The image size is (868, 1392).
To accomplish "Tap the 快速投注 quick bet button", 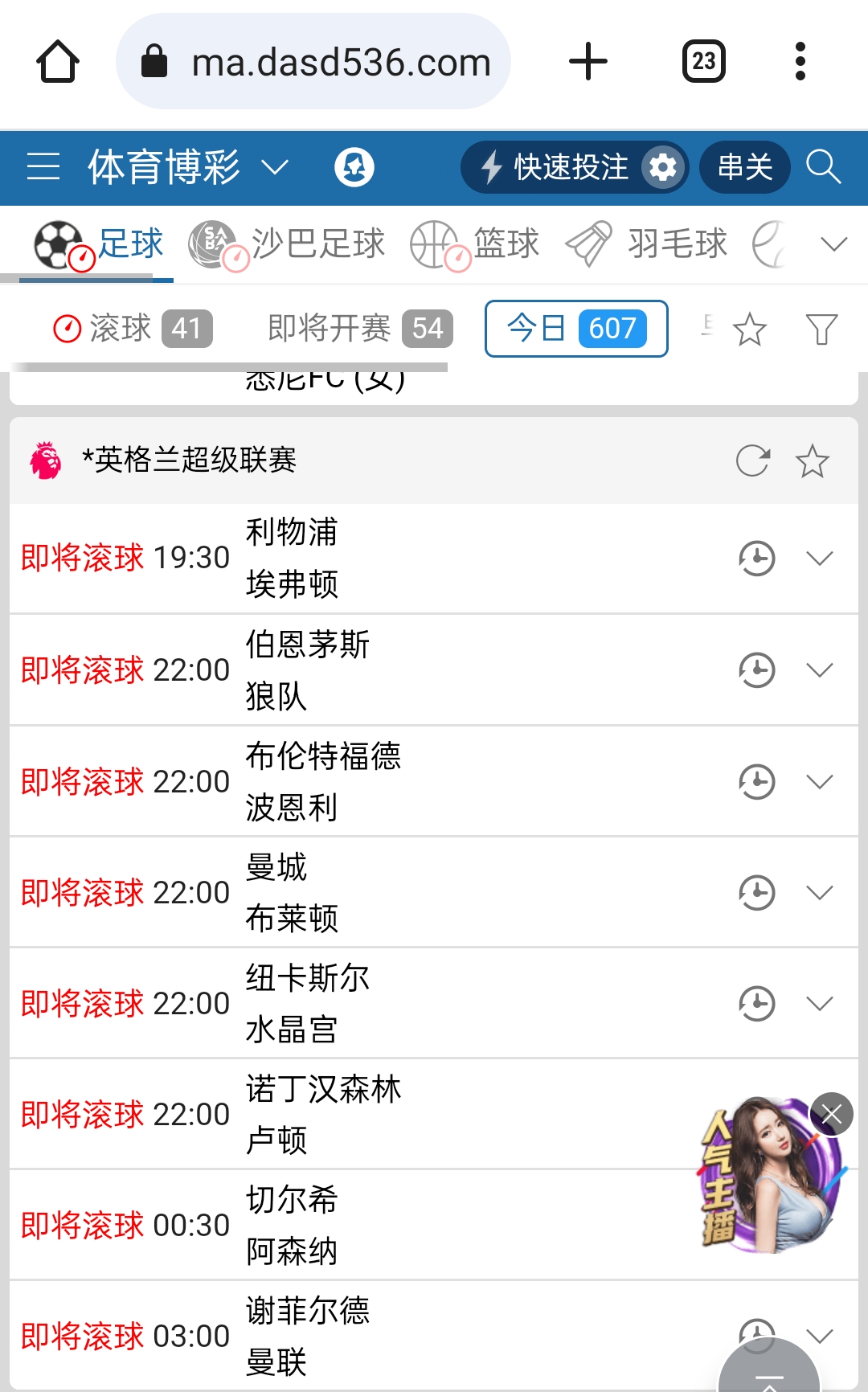I will [555, 167].
